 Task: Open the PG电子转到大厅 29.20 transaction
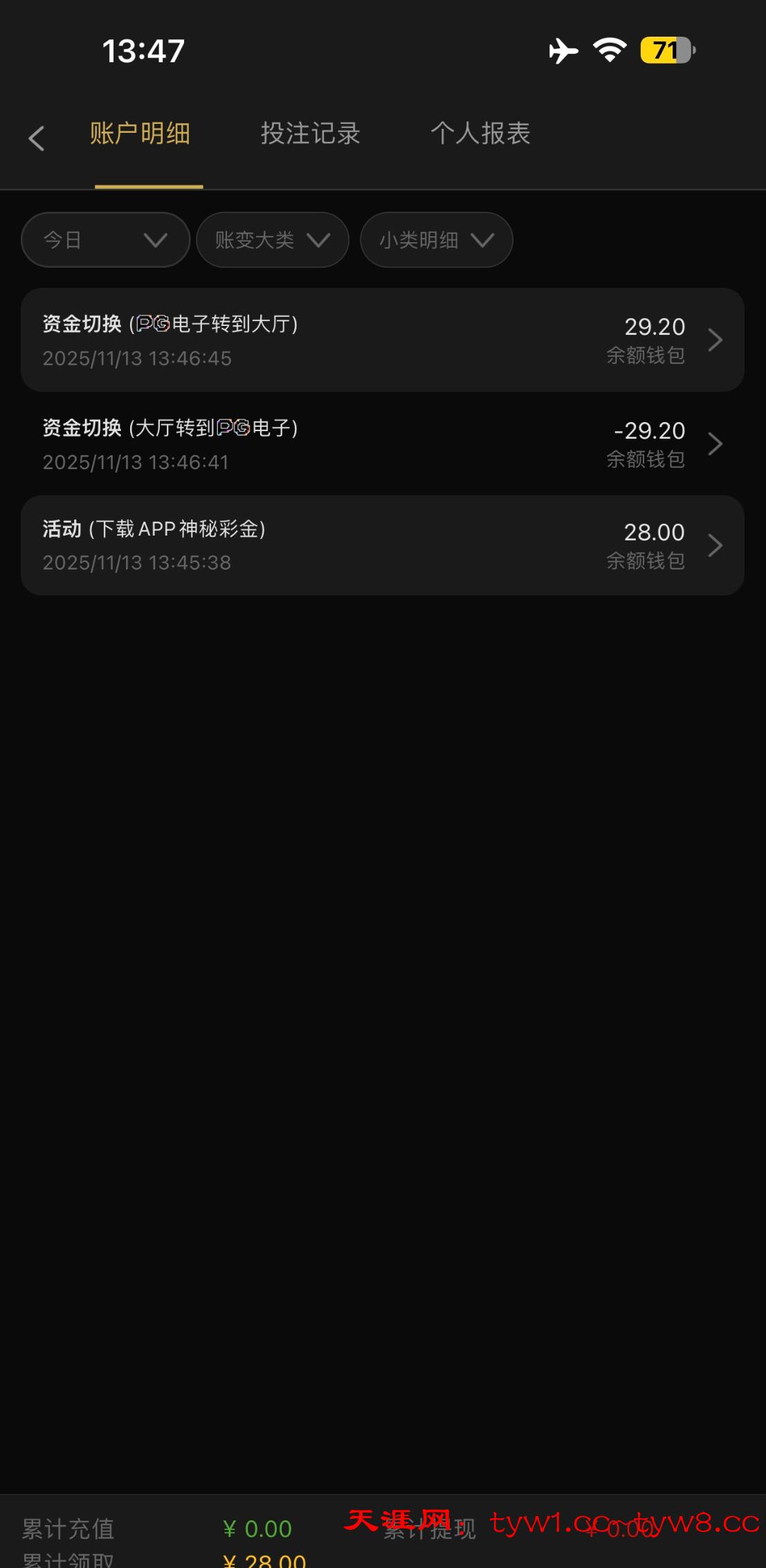click(x=382, y=340)
